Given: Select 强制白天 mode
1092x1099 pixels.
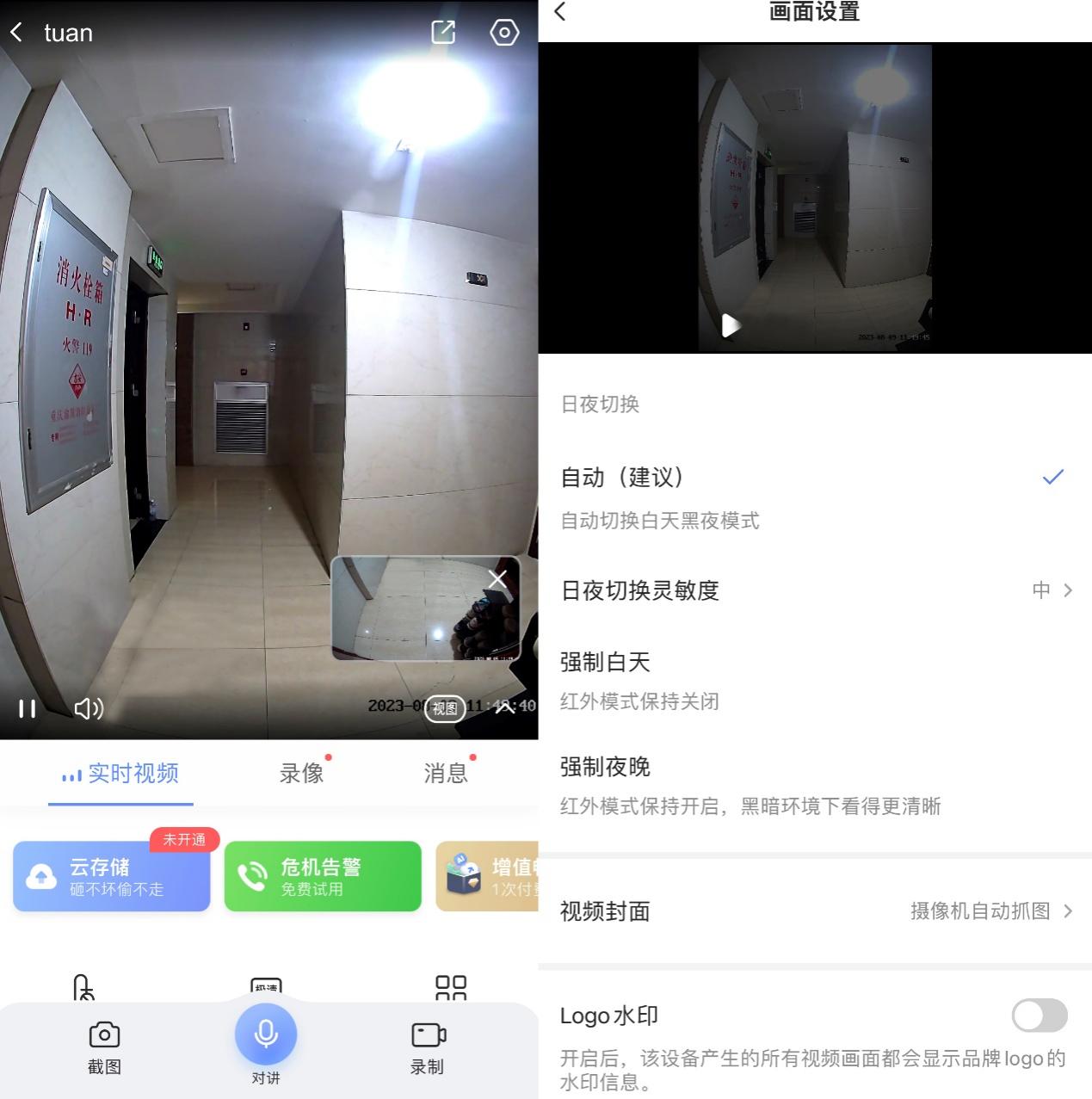Looking at the screenshot, I should click(813, 680).
